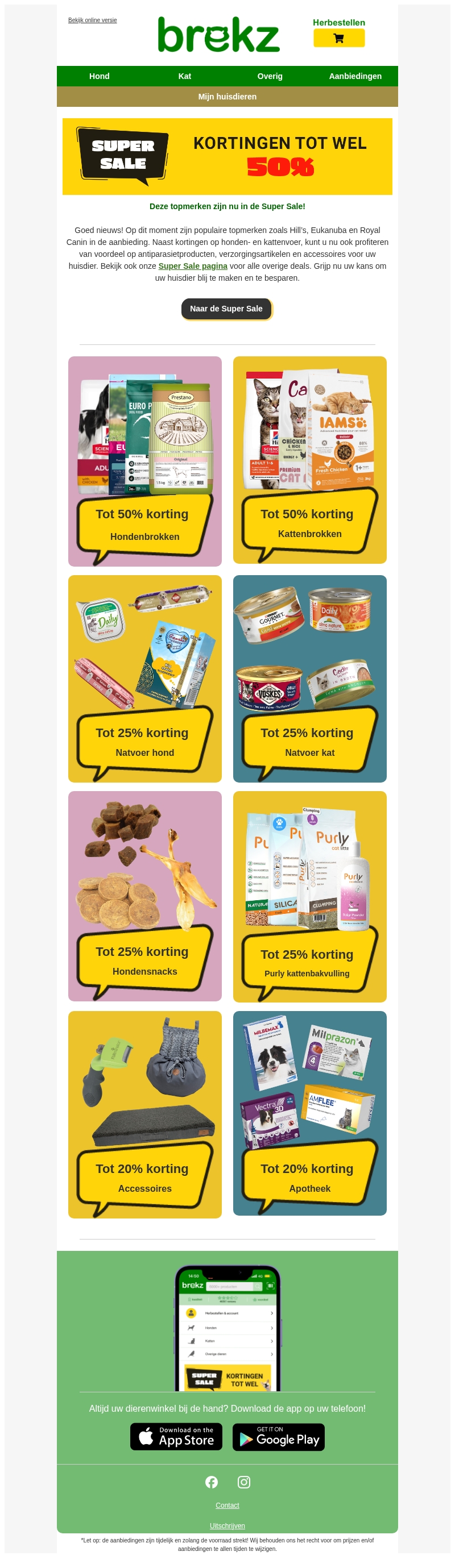The width and height of the screenshot is (455, 1568).
Task: Unsubscribe using the Uitschrijven link
Action: pos(227,1525)
